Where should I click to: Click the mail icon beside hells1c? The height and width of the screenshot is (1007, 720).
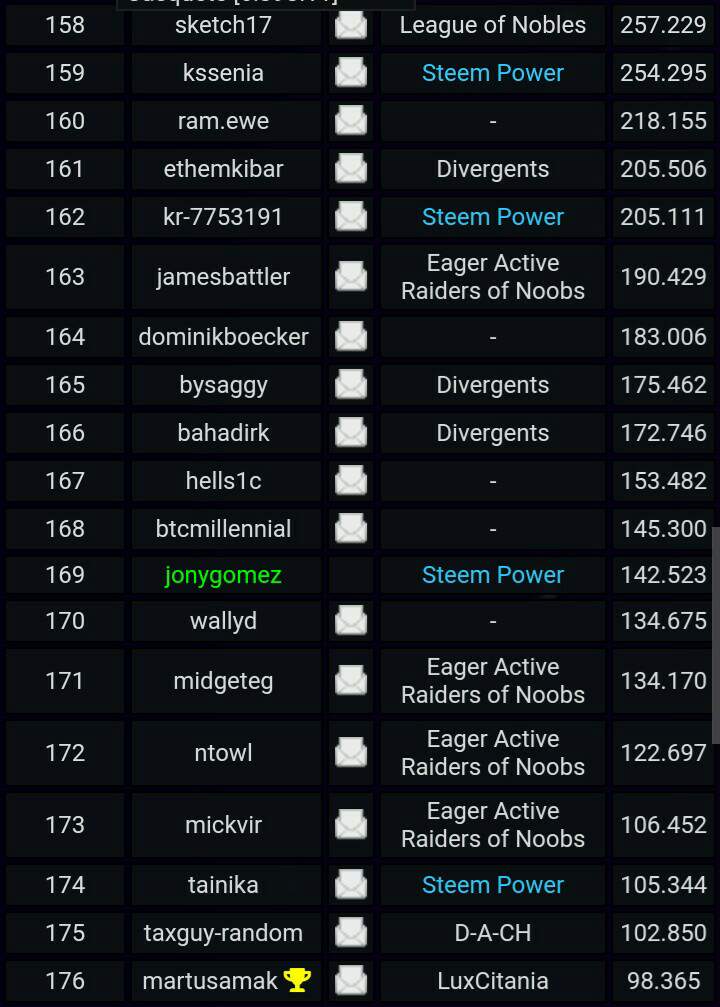click(350, 480)
